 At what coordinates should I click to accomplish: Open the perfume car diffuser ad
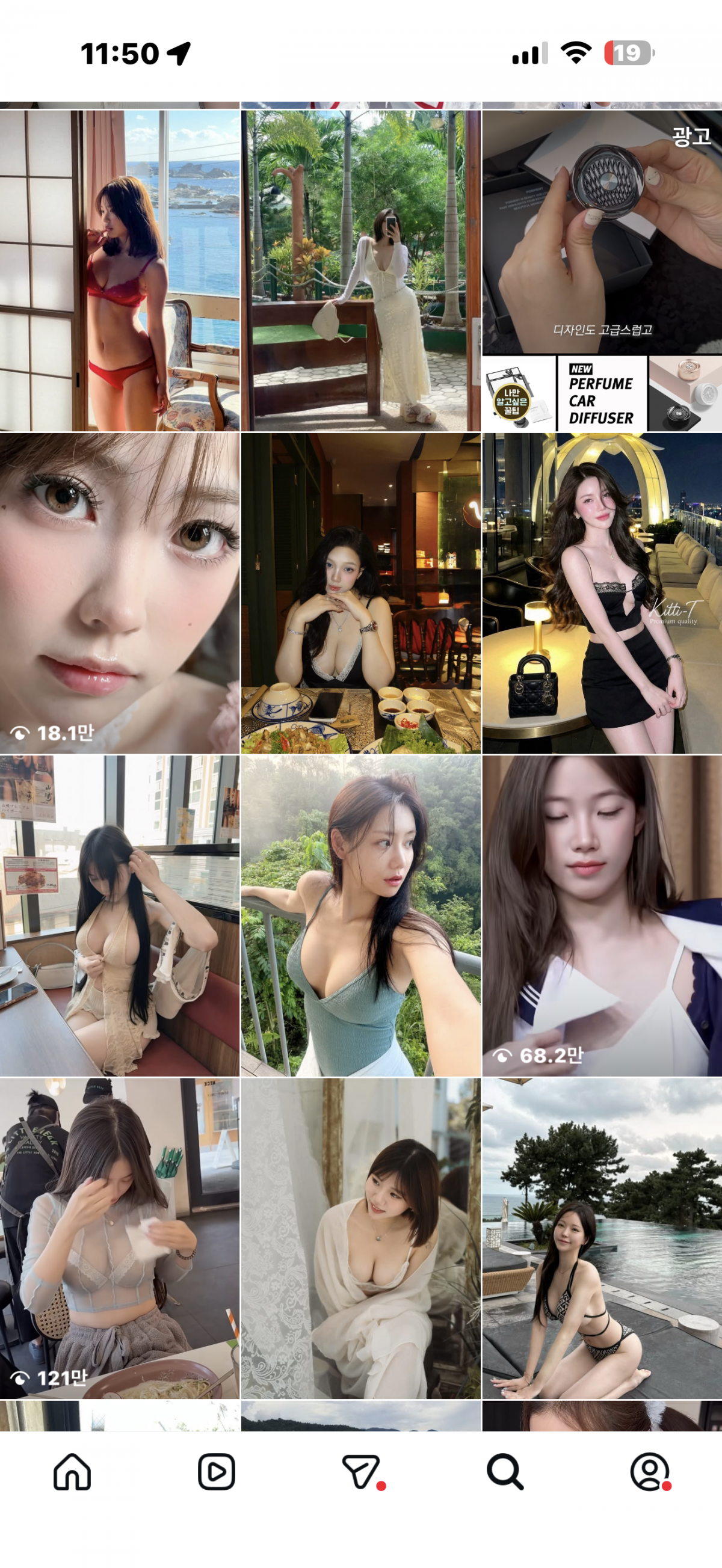(602, 271)
